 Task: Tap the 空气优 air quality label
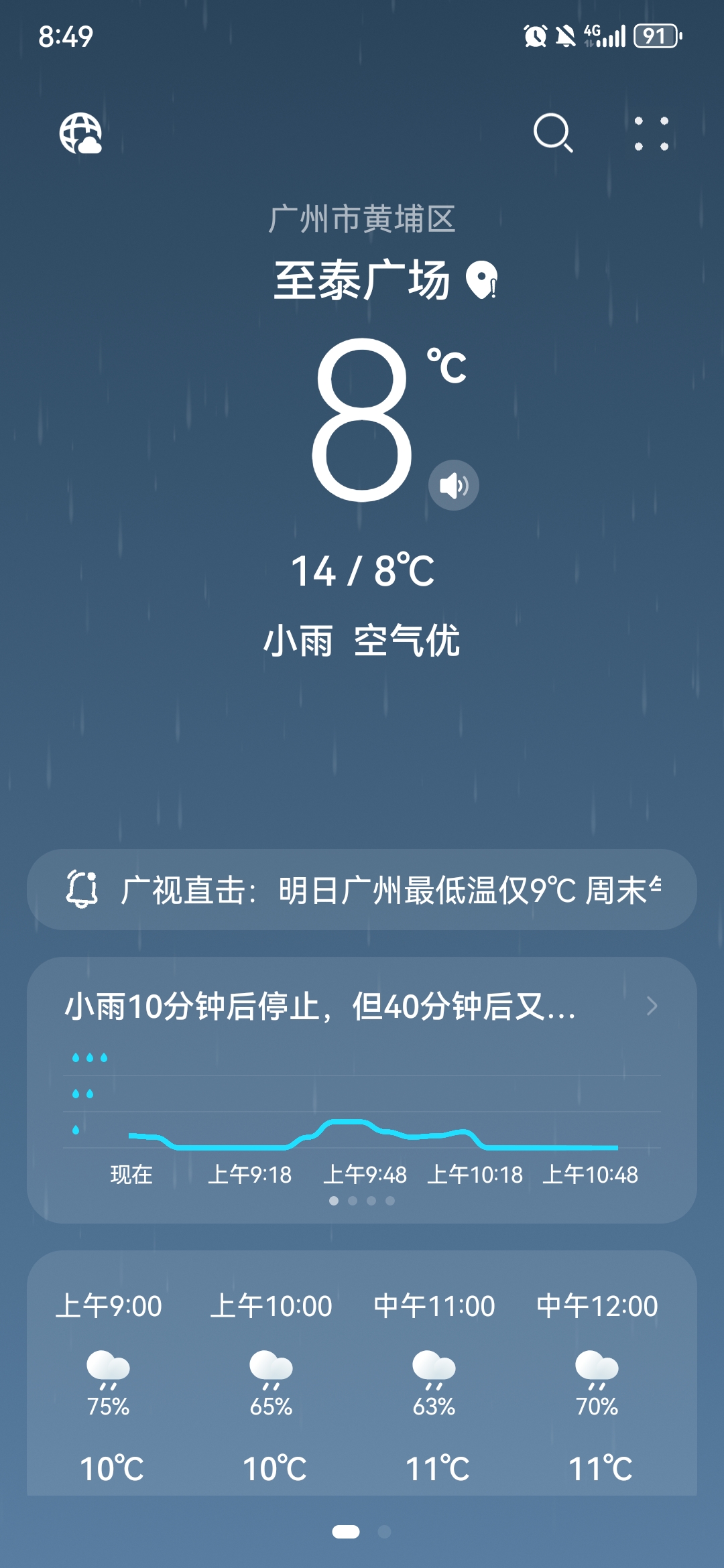click(x=407, y=641)
